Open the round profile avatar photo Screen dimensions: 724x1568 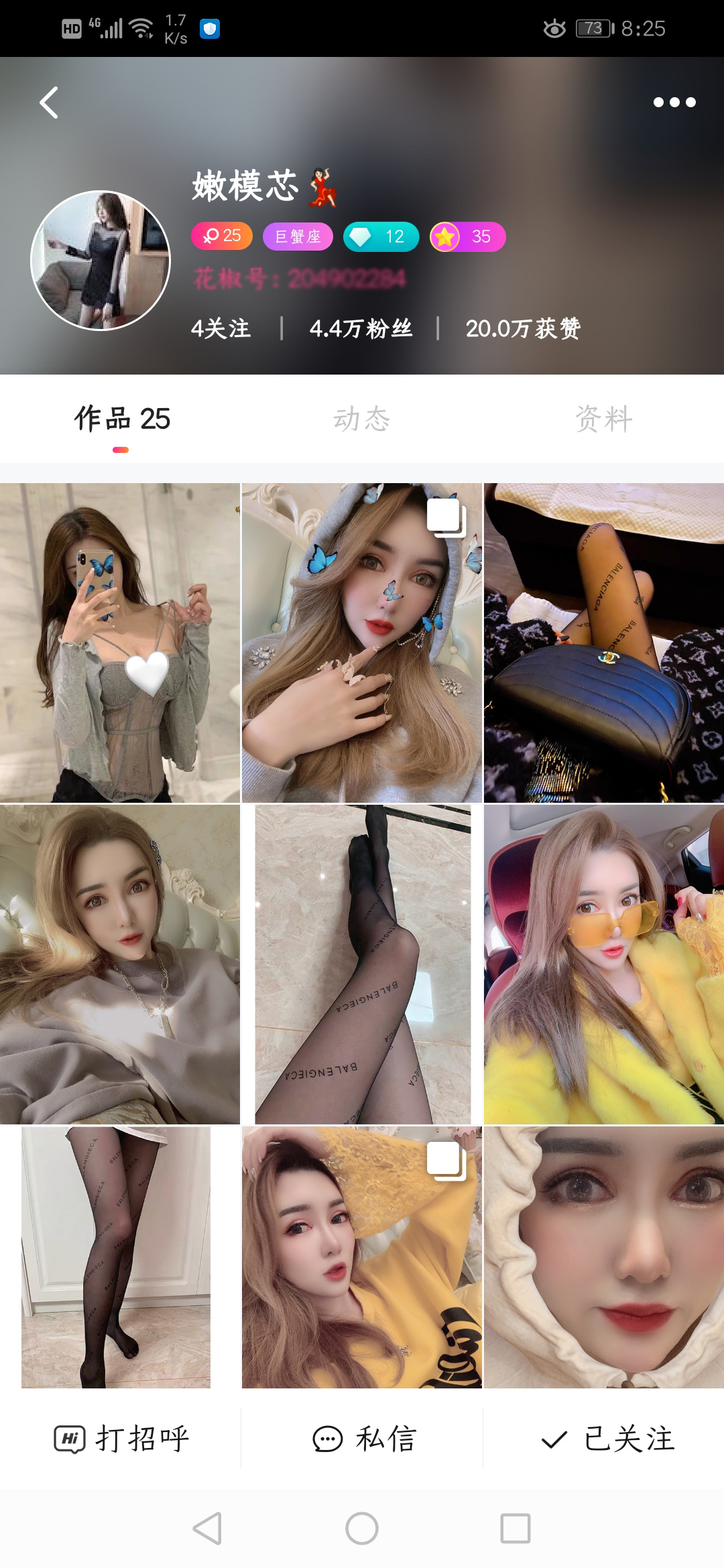click(x=101, y=261)
